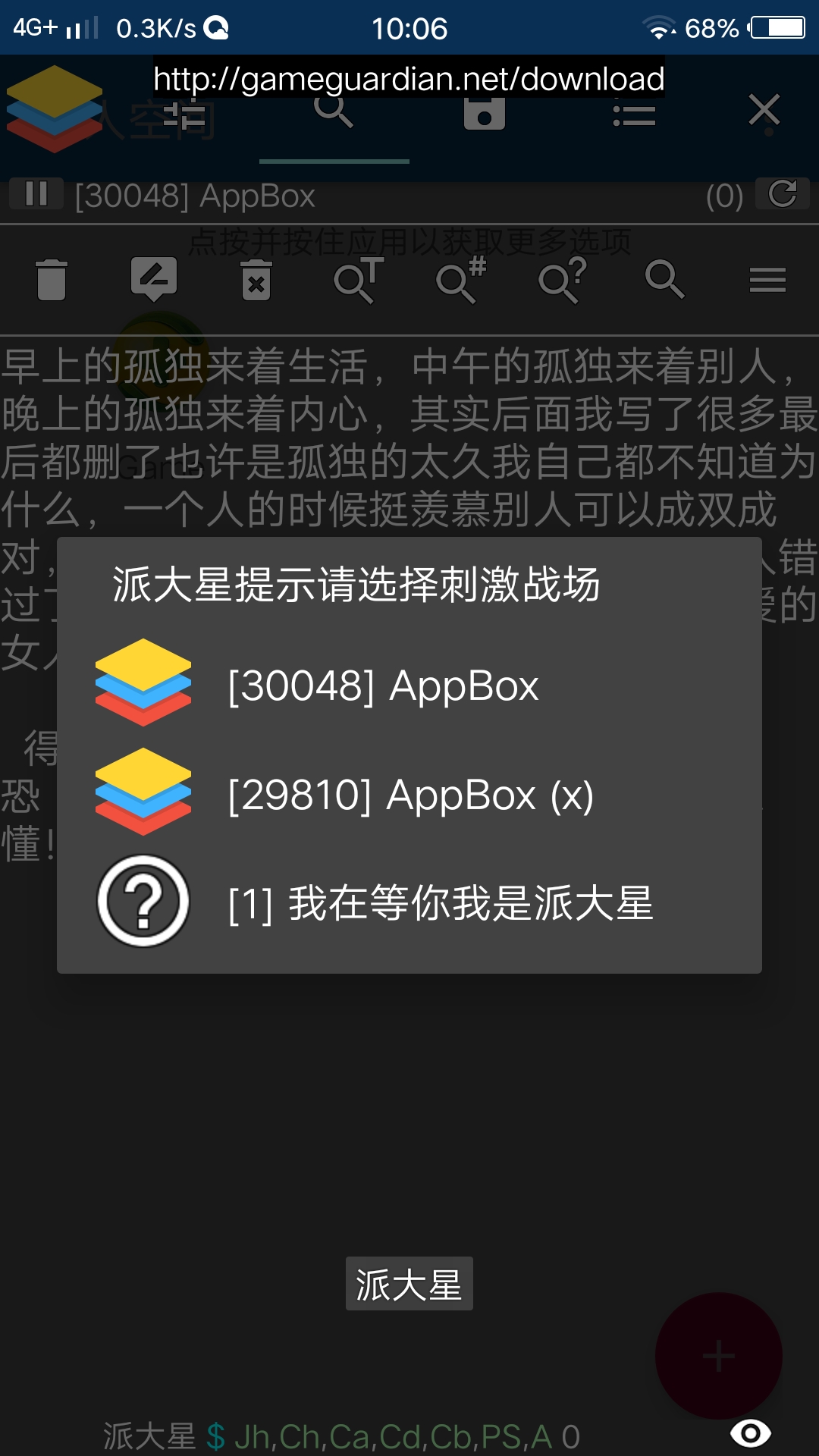Tap the trash bin to clear results
This screenshot has width=819, height=1456.
52,280
